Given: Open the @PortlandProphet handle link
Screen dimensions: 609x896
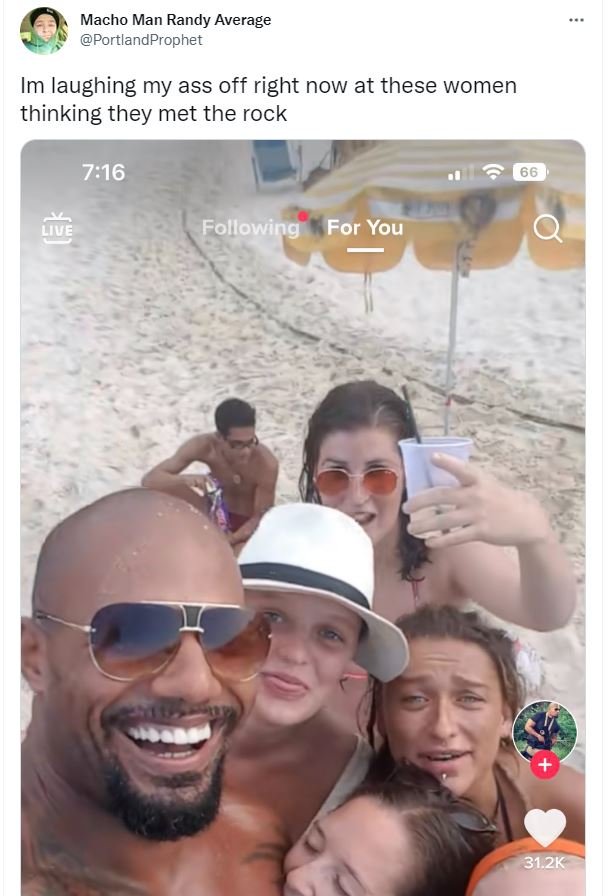Looking at the screenshot, I should pos(140,40).
